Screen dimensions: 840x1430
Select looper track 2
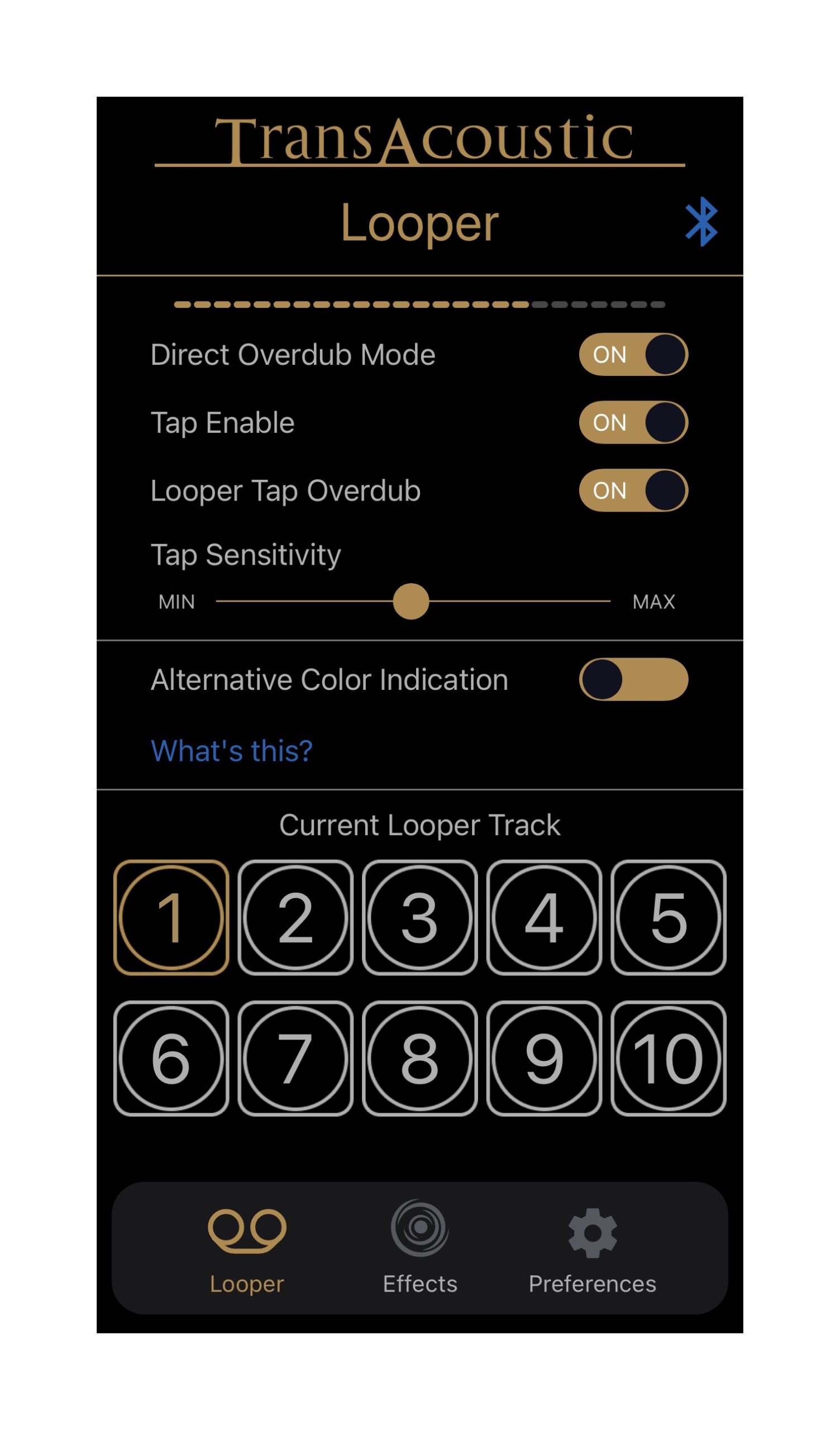click(x=295, y=918)
